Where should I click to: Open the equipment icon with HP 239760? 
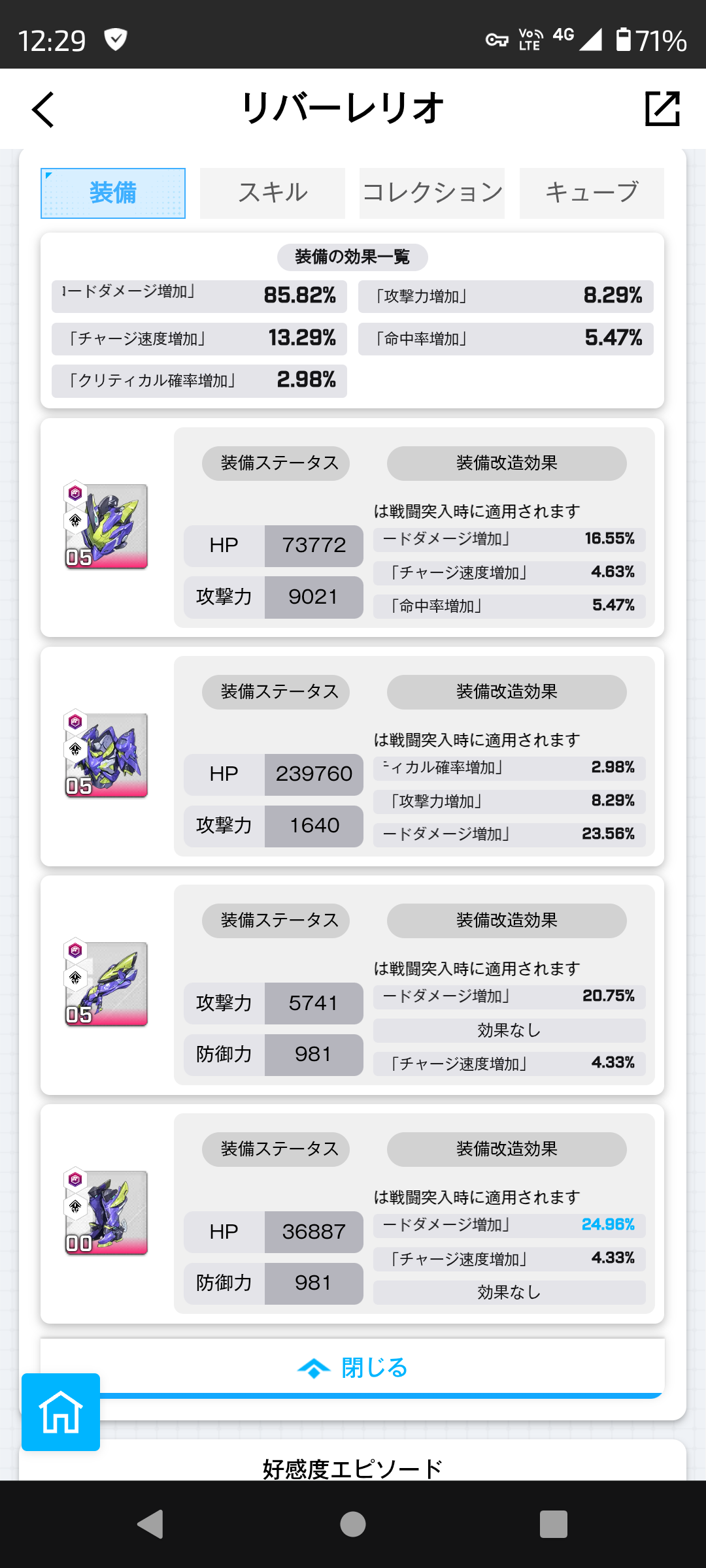[x=107, y=755]
